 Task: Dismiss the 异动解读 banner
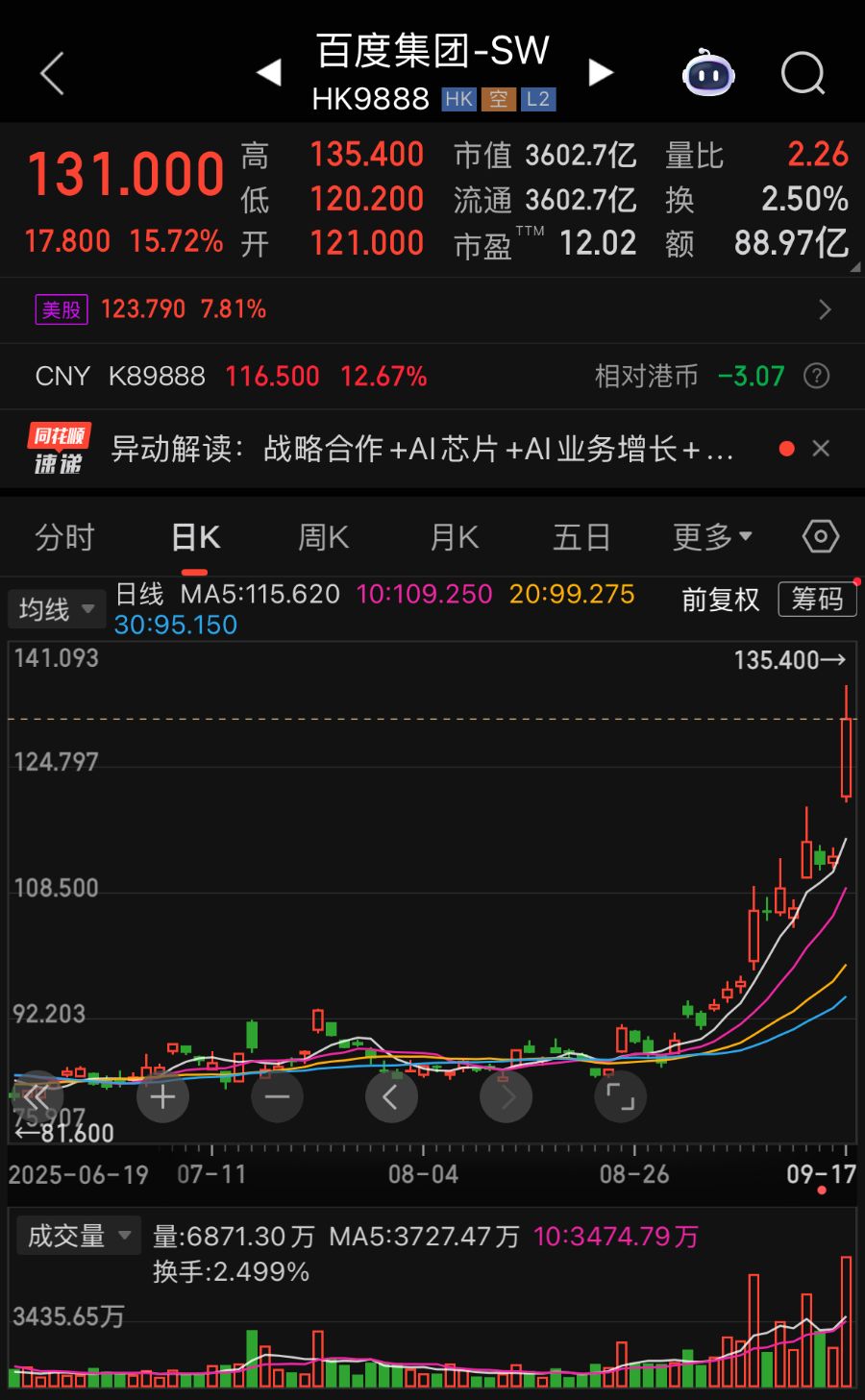click(821, 449)
